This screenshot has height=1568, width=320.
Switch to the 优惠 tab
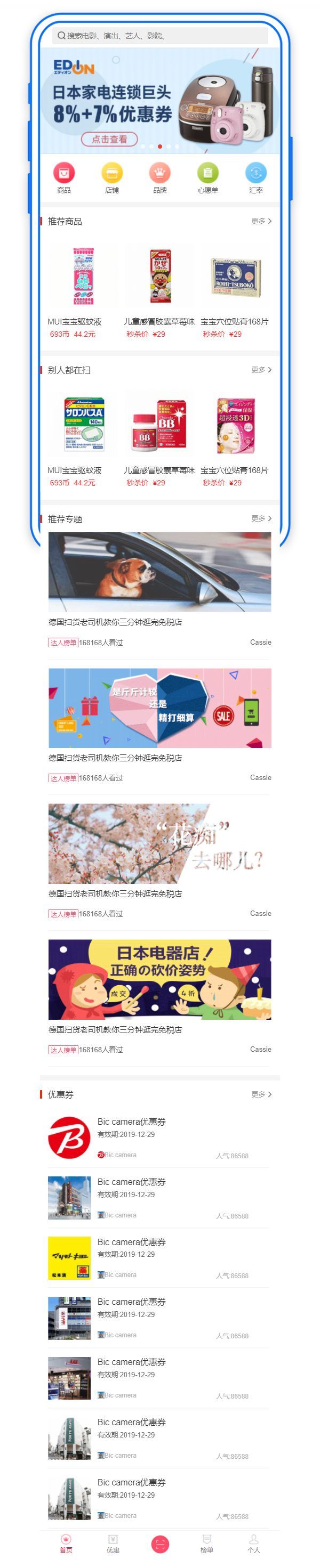click(113, 1544)
